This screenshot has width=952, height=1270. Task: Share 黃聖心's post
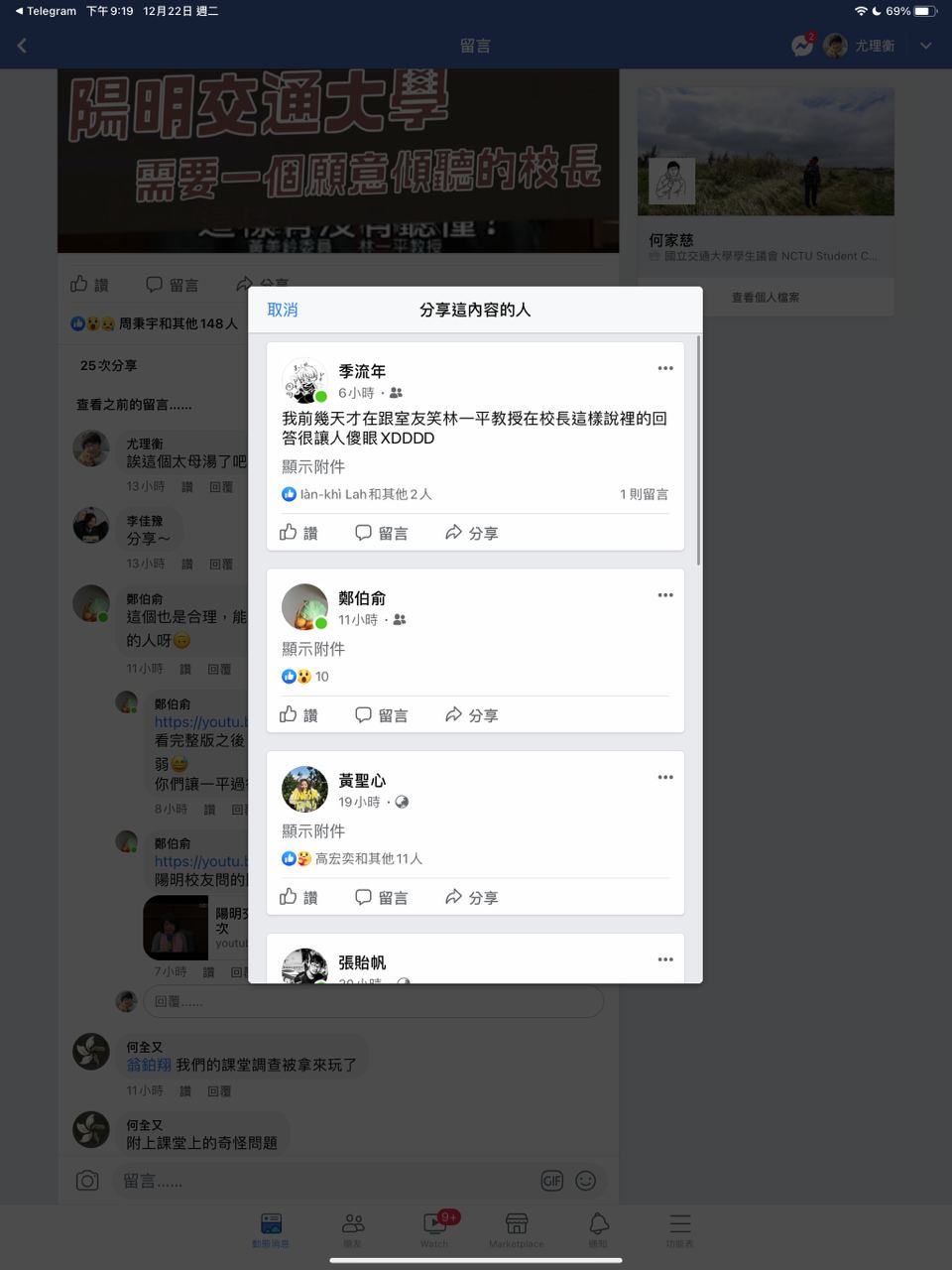coord(471,897)
